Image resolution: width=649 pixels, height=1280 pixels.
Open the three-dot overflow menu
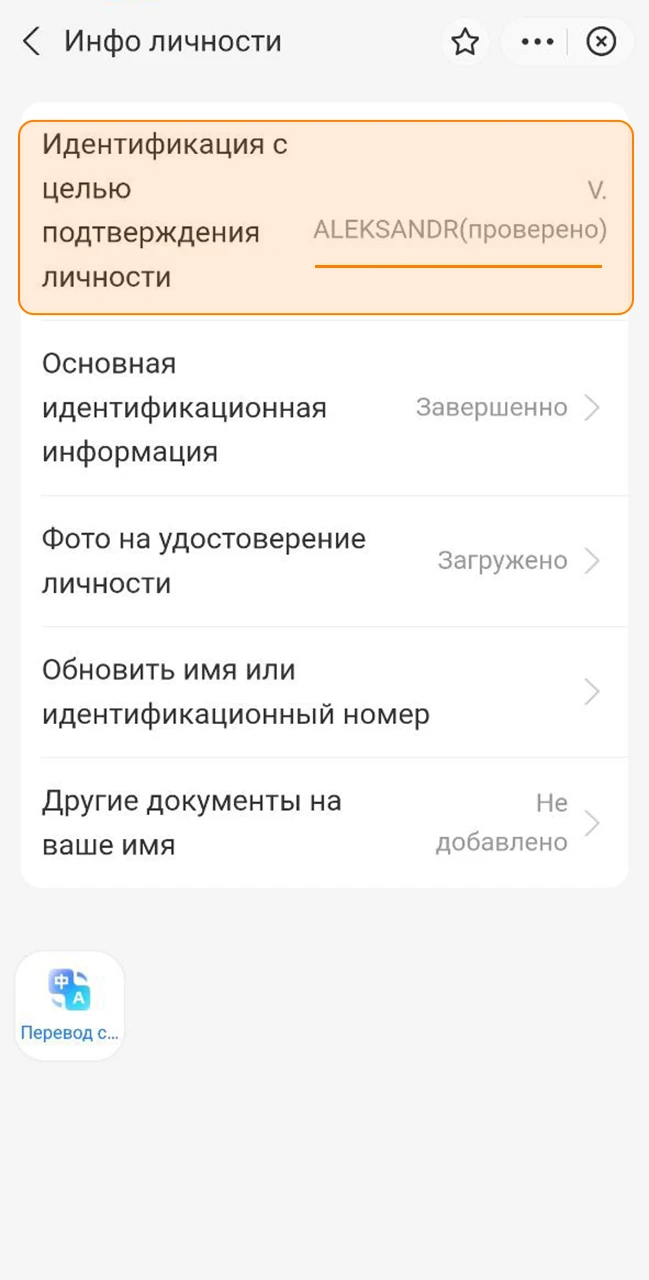pyautogui.click(x=537, y=42)
